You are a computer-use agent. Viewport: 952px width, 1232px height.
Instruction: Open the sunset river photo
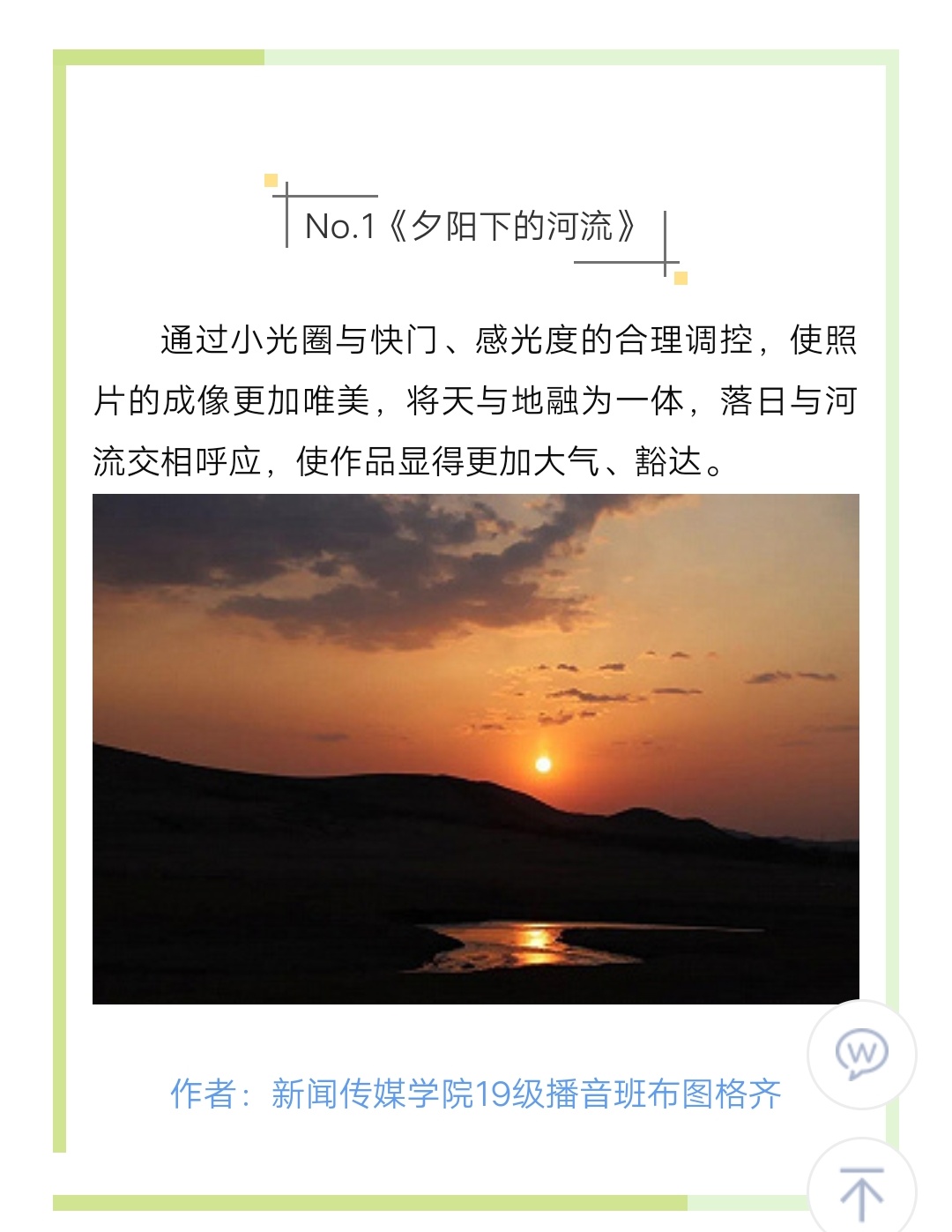coord(475,749)
